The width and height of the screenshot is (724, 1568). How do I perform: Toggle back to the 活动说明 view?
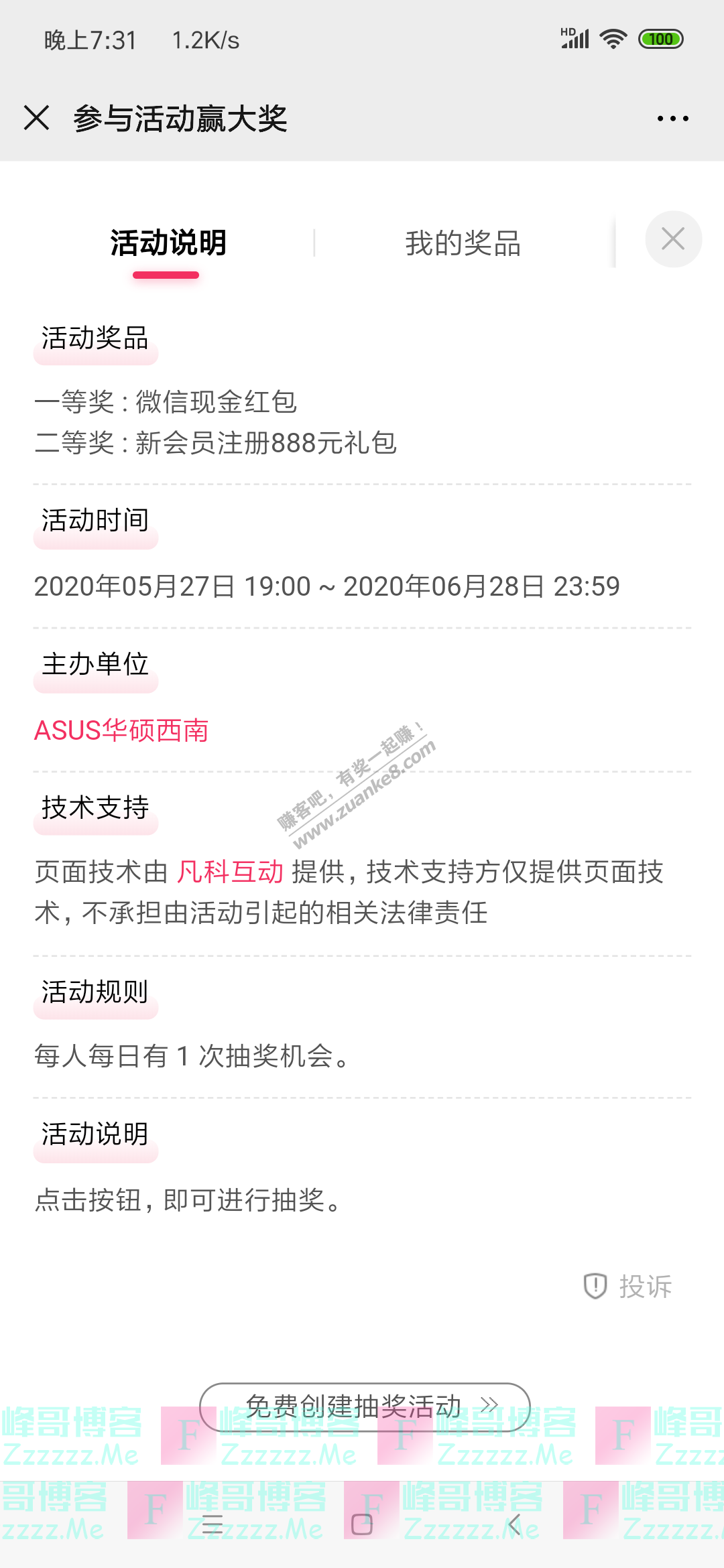[167, 243]
